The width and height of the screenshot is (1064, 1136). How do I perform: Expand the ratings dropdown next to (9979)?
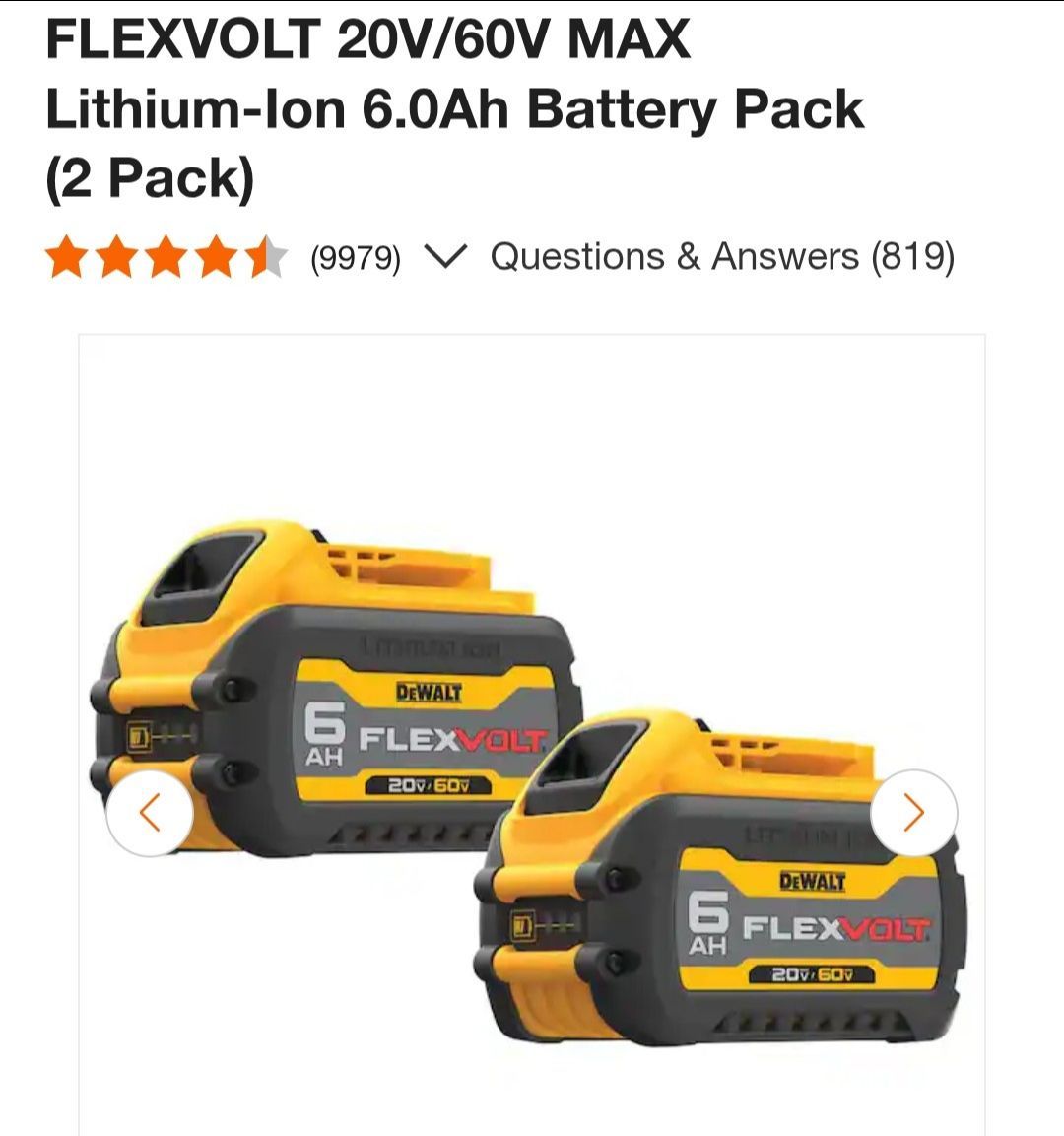(x=444, y=256)
